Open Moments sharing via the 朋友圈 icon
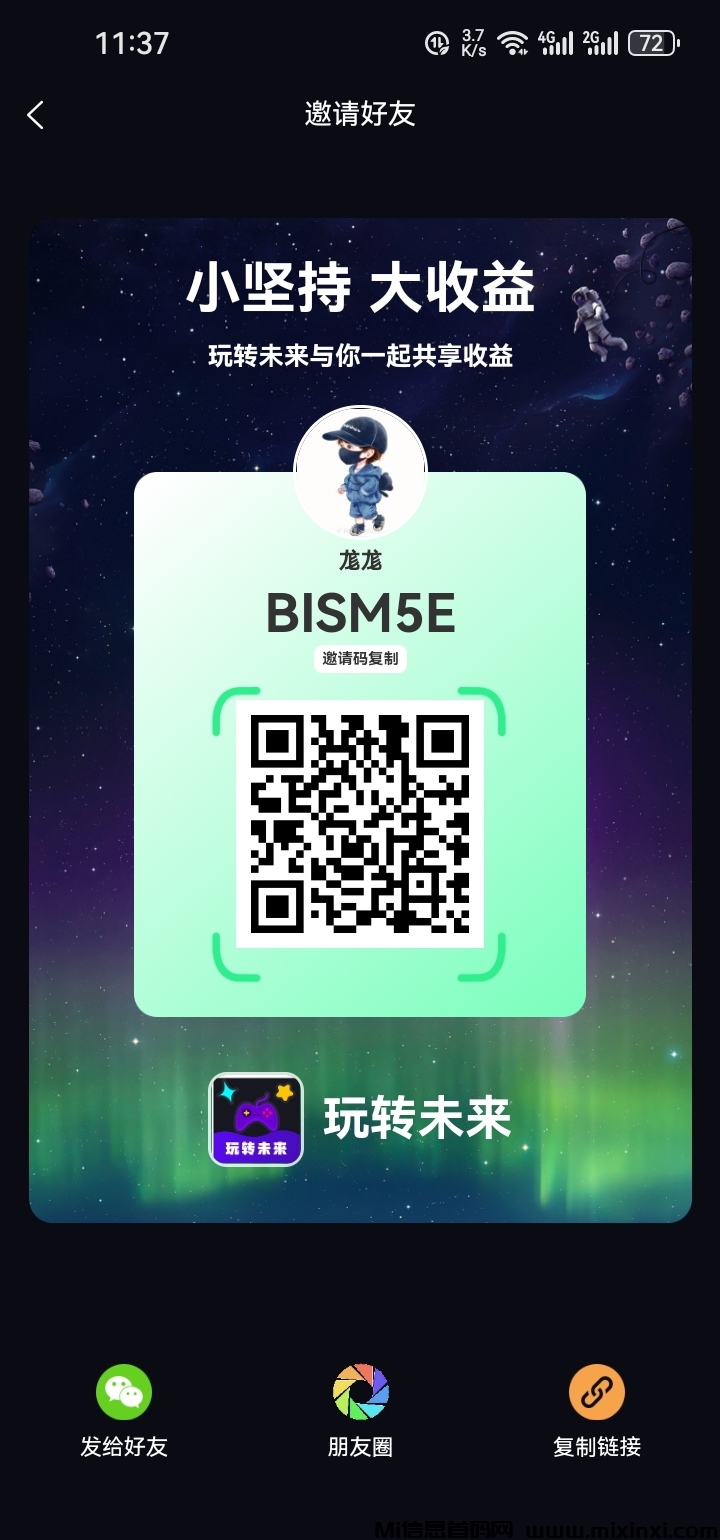 [360, 1390]
